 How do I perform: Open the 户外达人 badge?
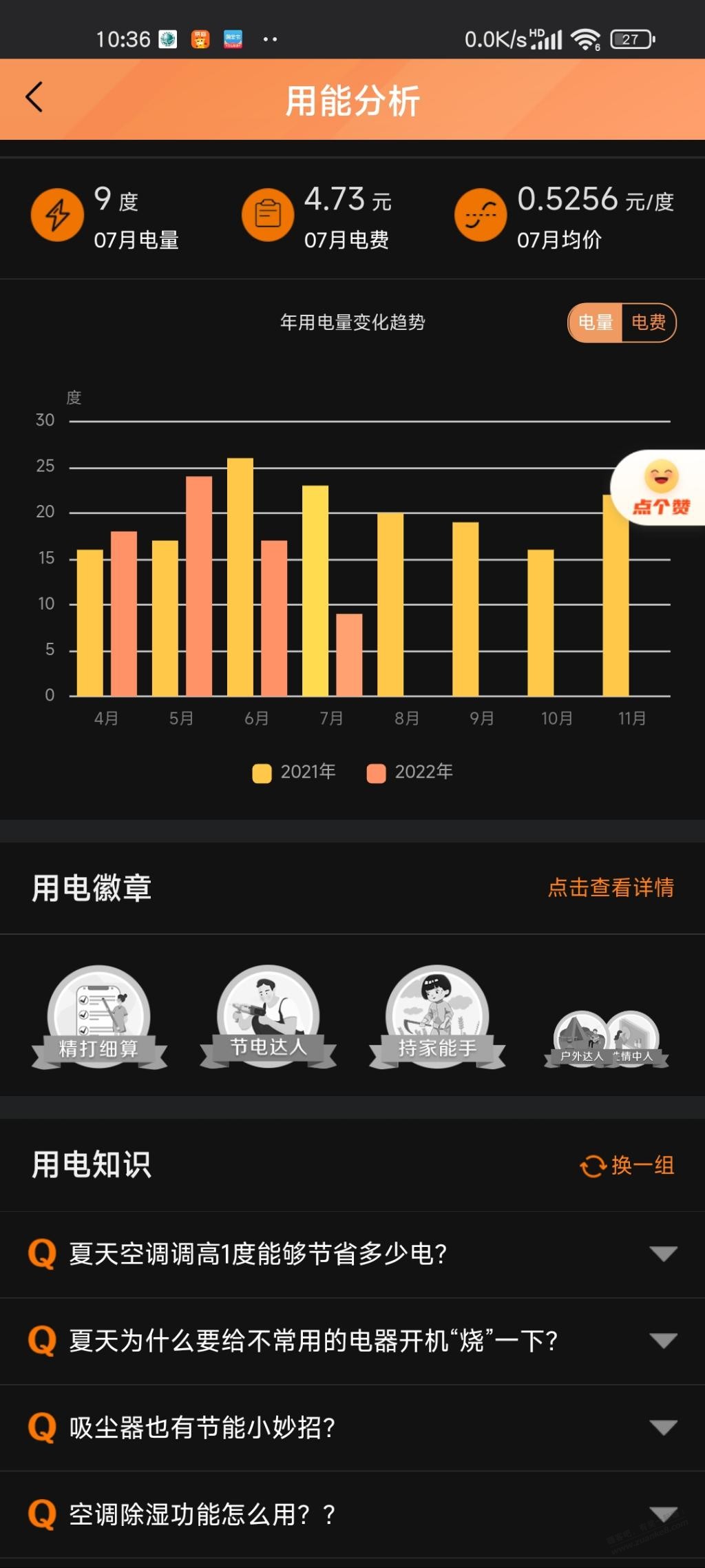[x=580, y=1039]
